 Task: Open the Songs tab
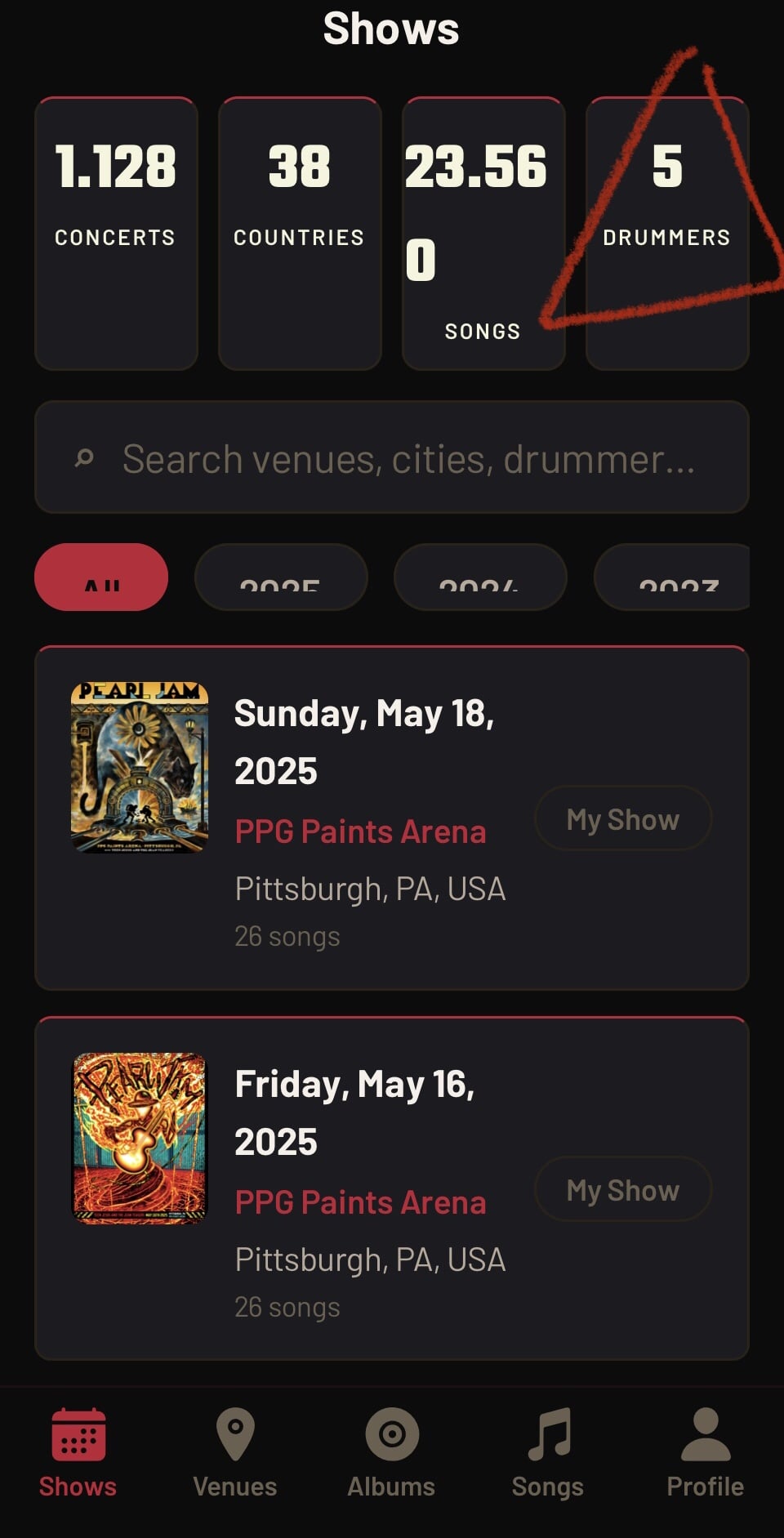point(548,1454)
